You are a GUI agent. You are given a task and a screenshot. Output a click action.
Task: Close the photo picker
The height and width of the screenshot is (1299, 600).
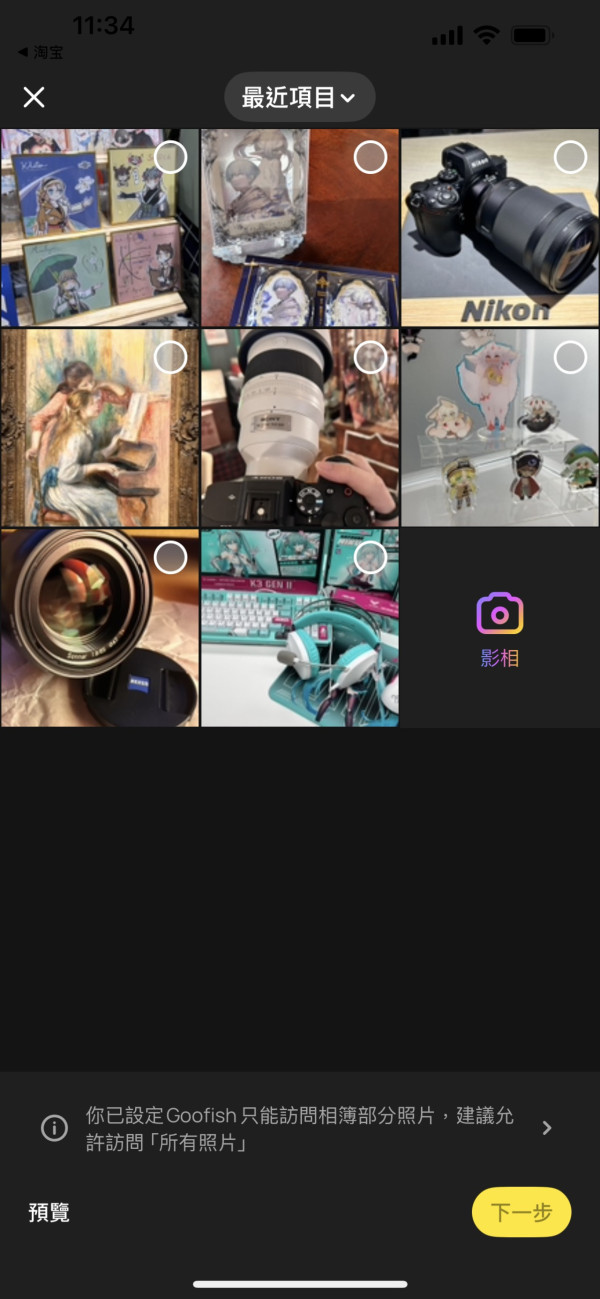[x=34, y=97]
